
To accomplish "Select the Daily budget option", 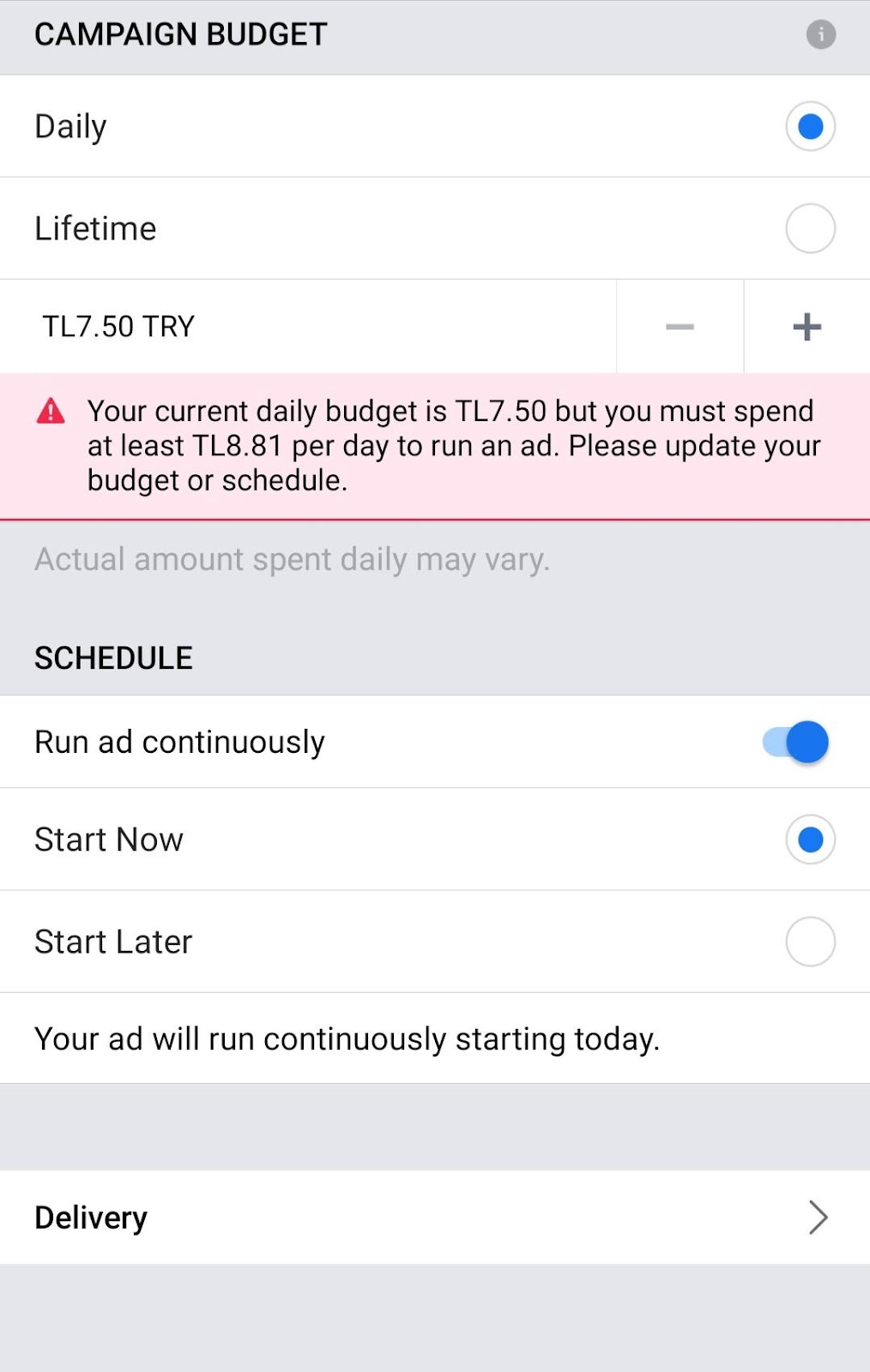I will [x=810, y=127].
